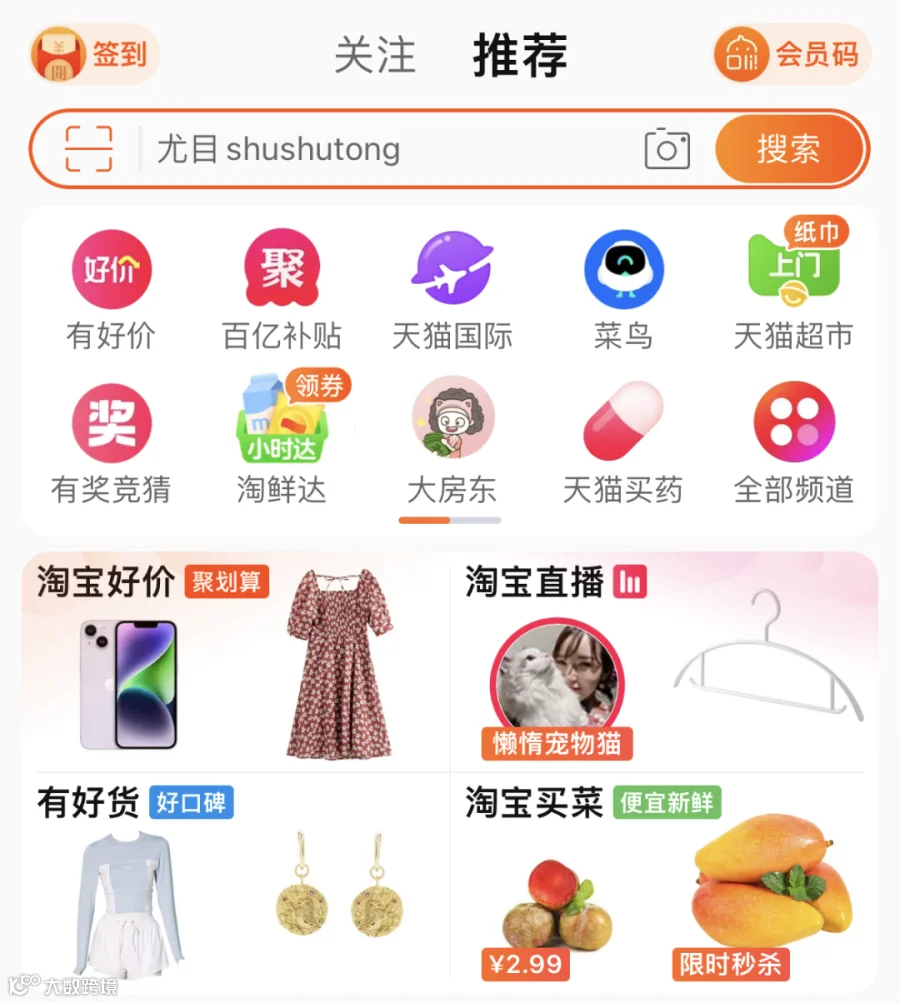
Task: Open the scan icon in search bar
Action: click(89, 149)
